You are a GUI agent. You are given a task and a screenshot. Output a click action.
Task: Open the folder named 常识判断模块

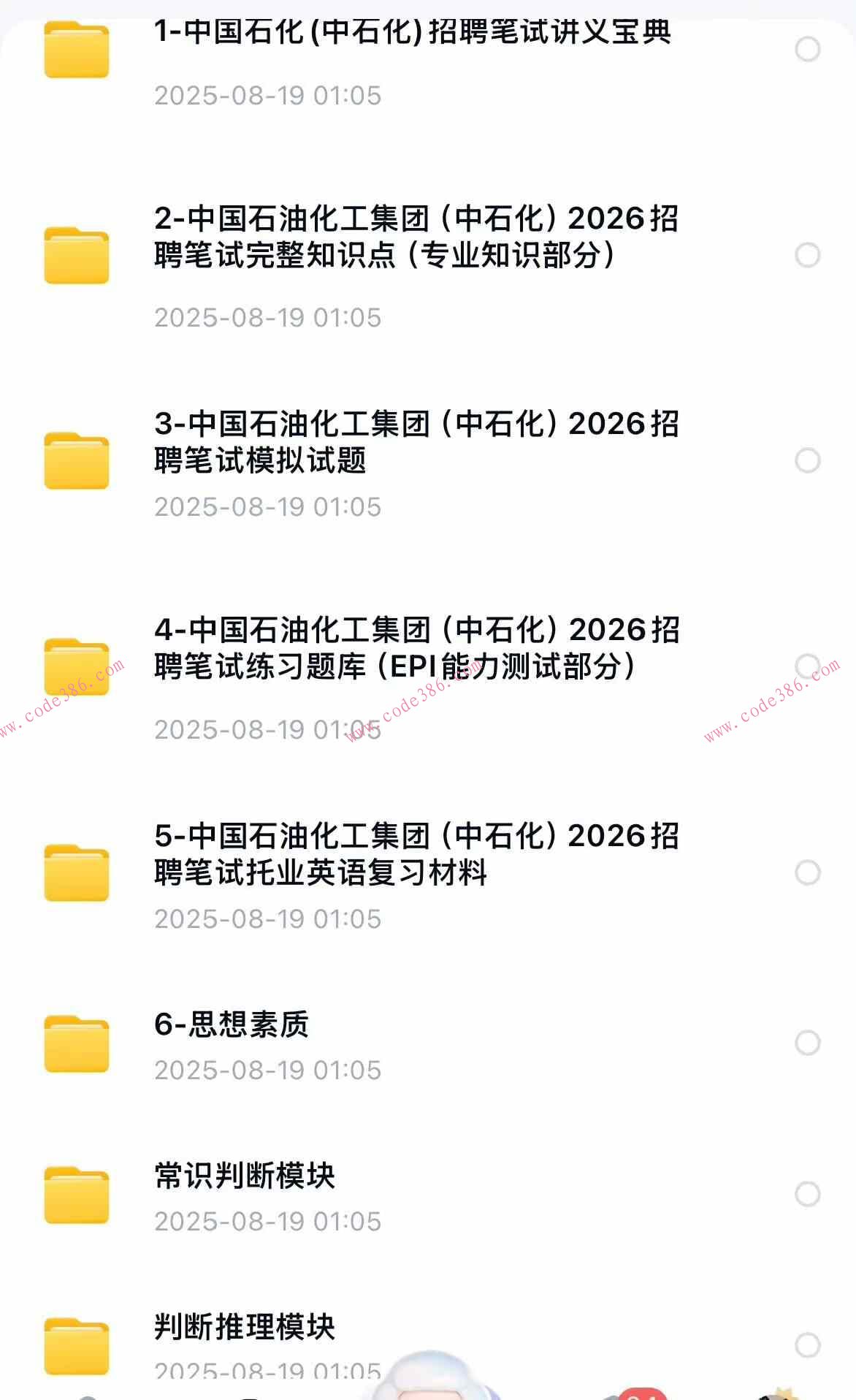click(x=244, y=1176)
